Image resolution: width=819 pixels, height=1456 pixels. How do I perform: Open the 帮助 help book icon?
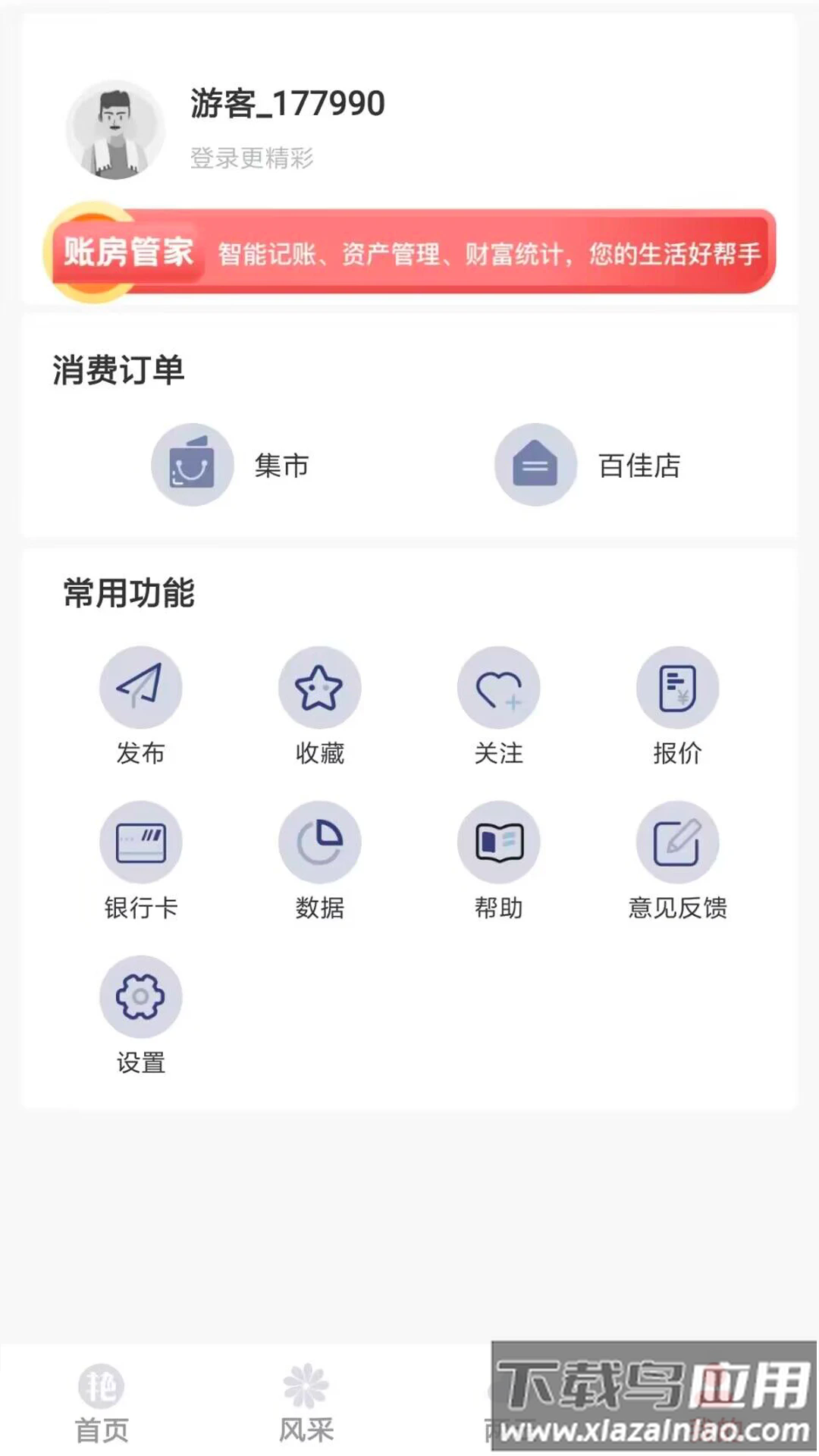pos(500,842)
